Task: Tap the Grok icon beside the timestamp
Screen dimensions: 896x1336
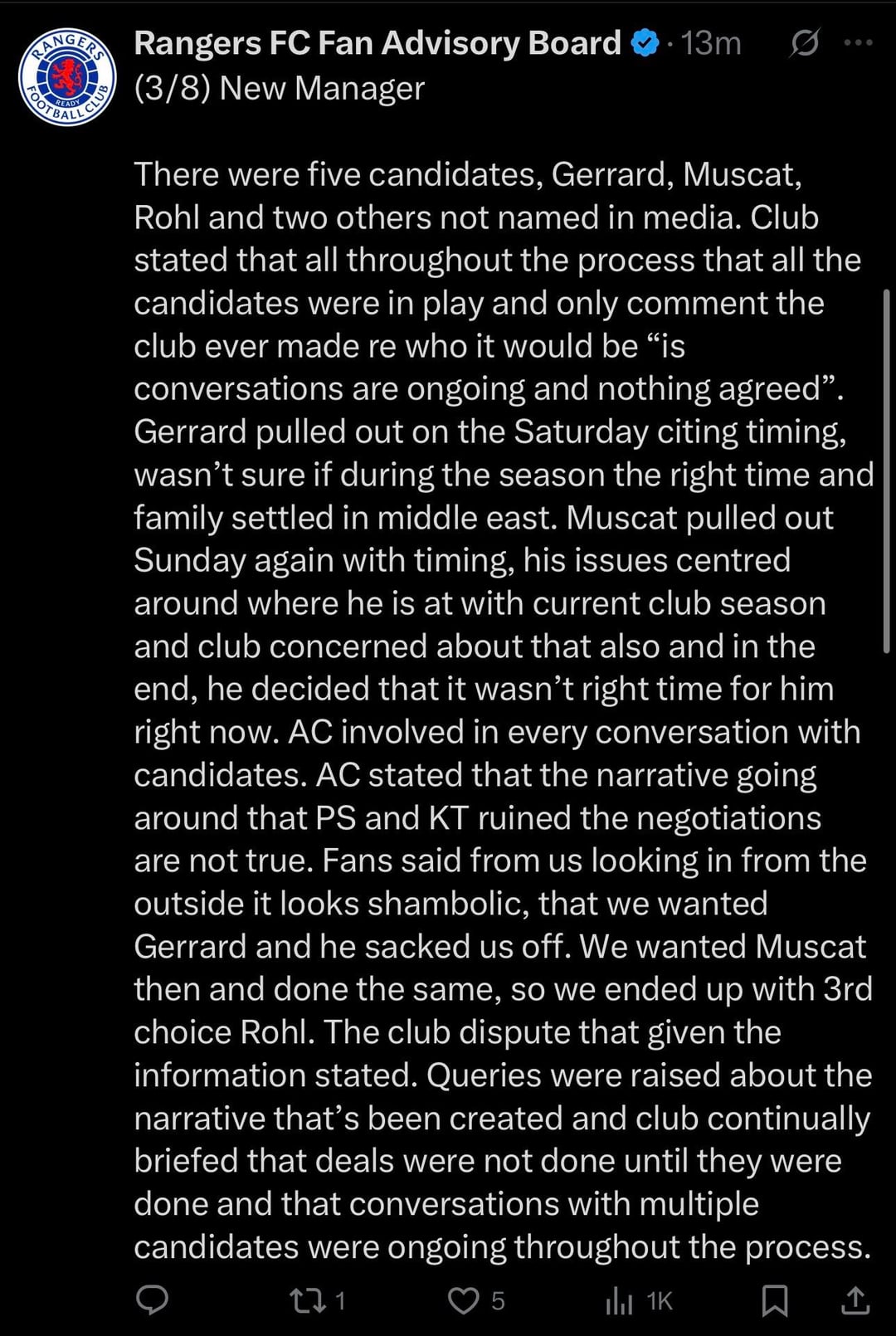Action: (803, 43)
